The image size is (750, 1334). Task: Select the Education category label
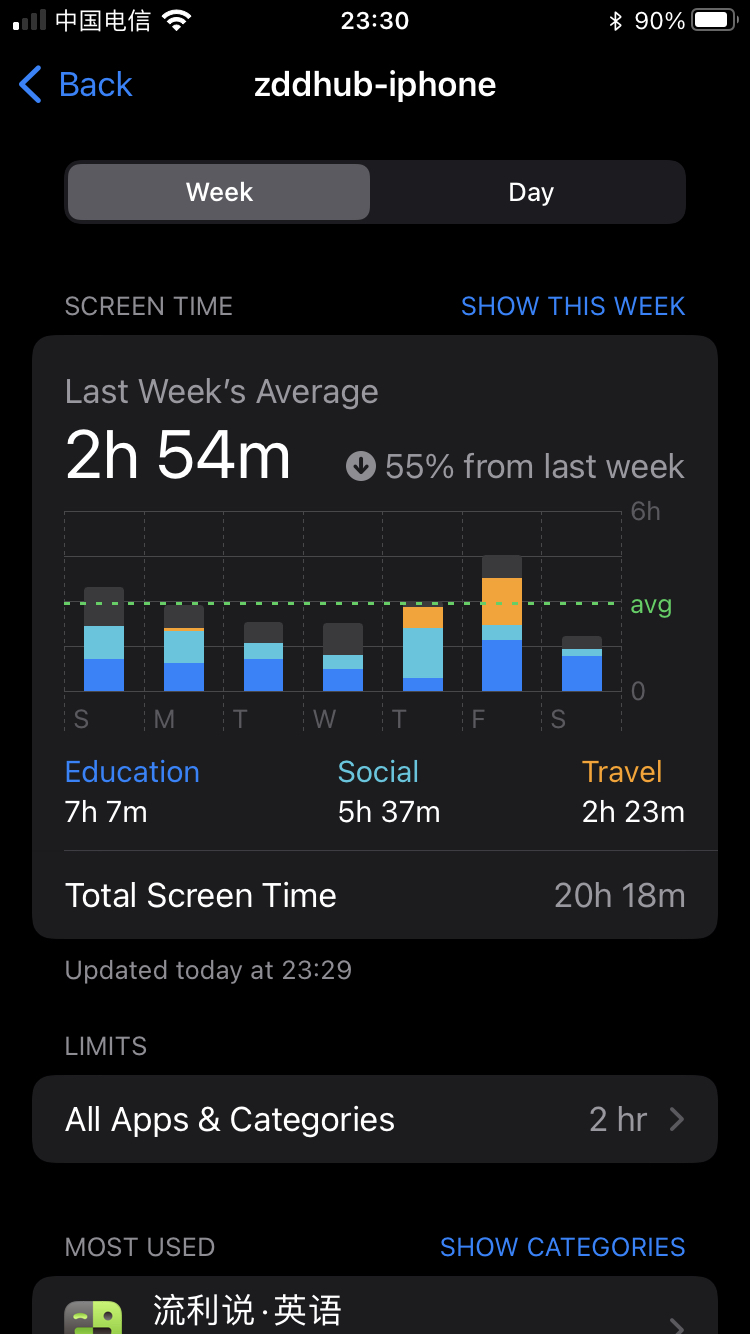[x=131, y=771]
